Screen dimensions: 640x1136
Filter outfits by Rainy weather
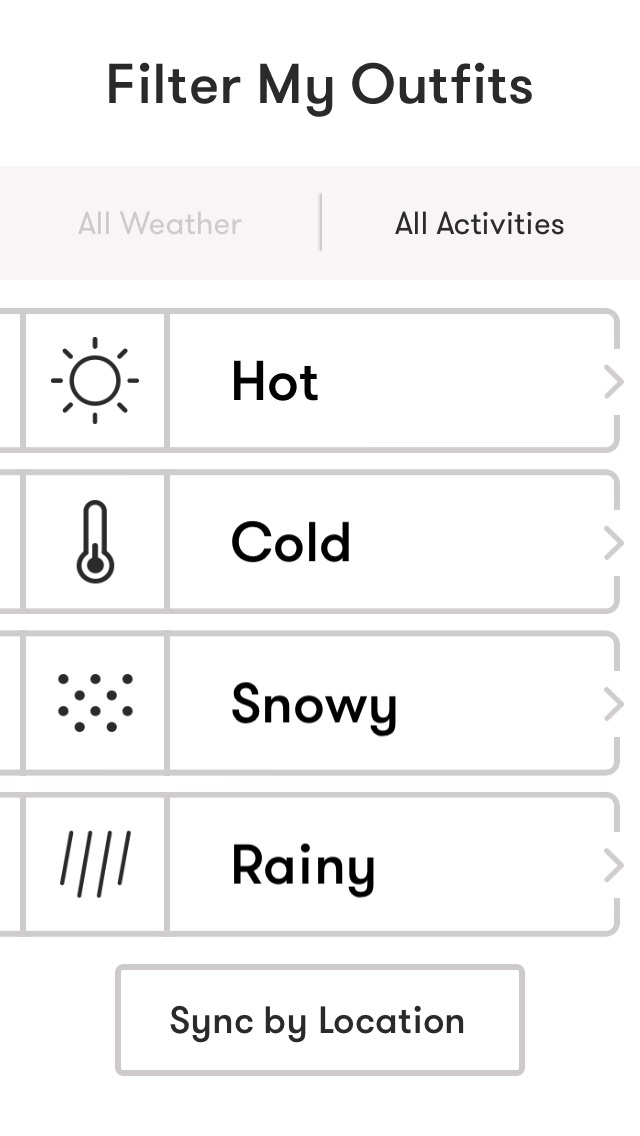(x=390, y=865)
